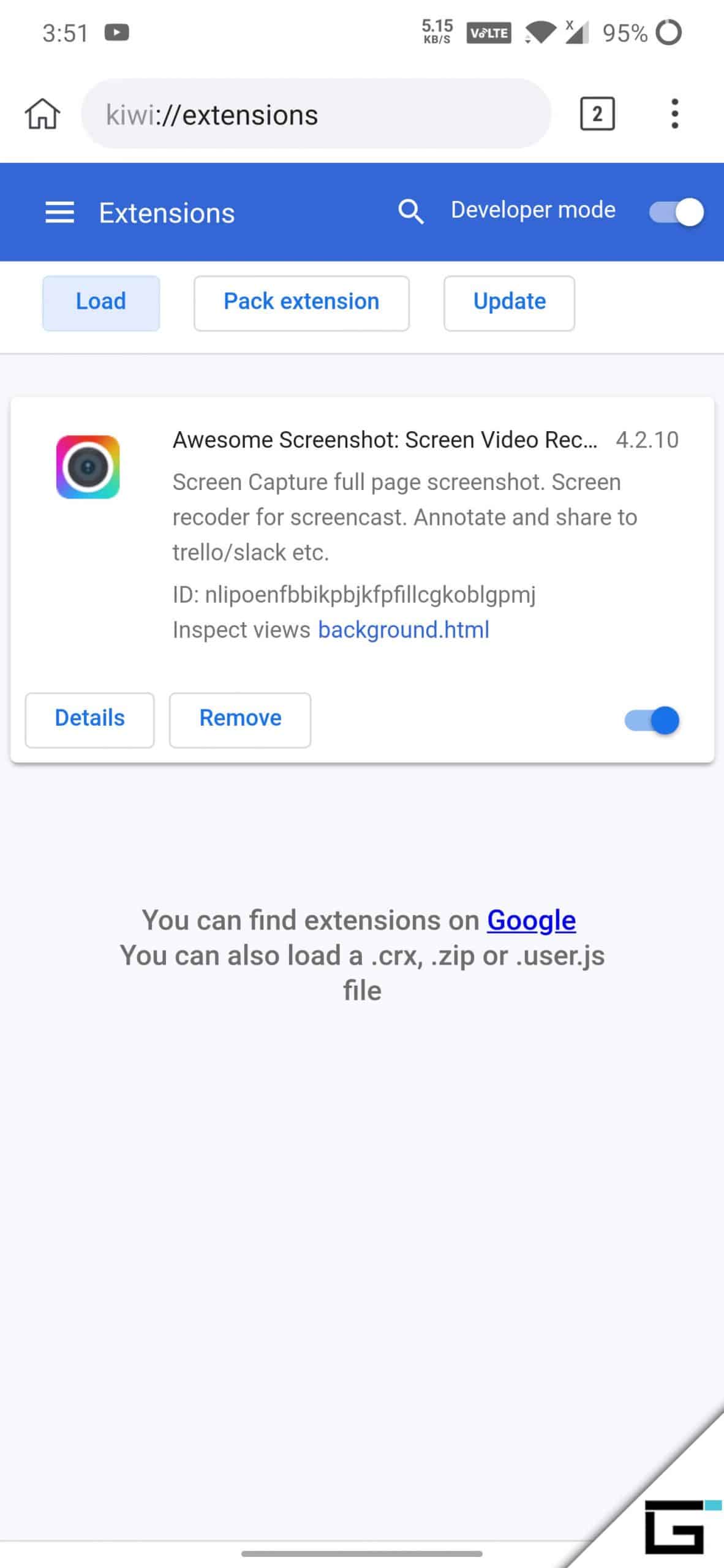Search extensions with the magnifier icon
This screenshot has width=724, height=1568.
coord(410,212)
